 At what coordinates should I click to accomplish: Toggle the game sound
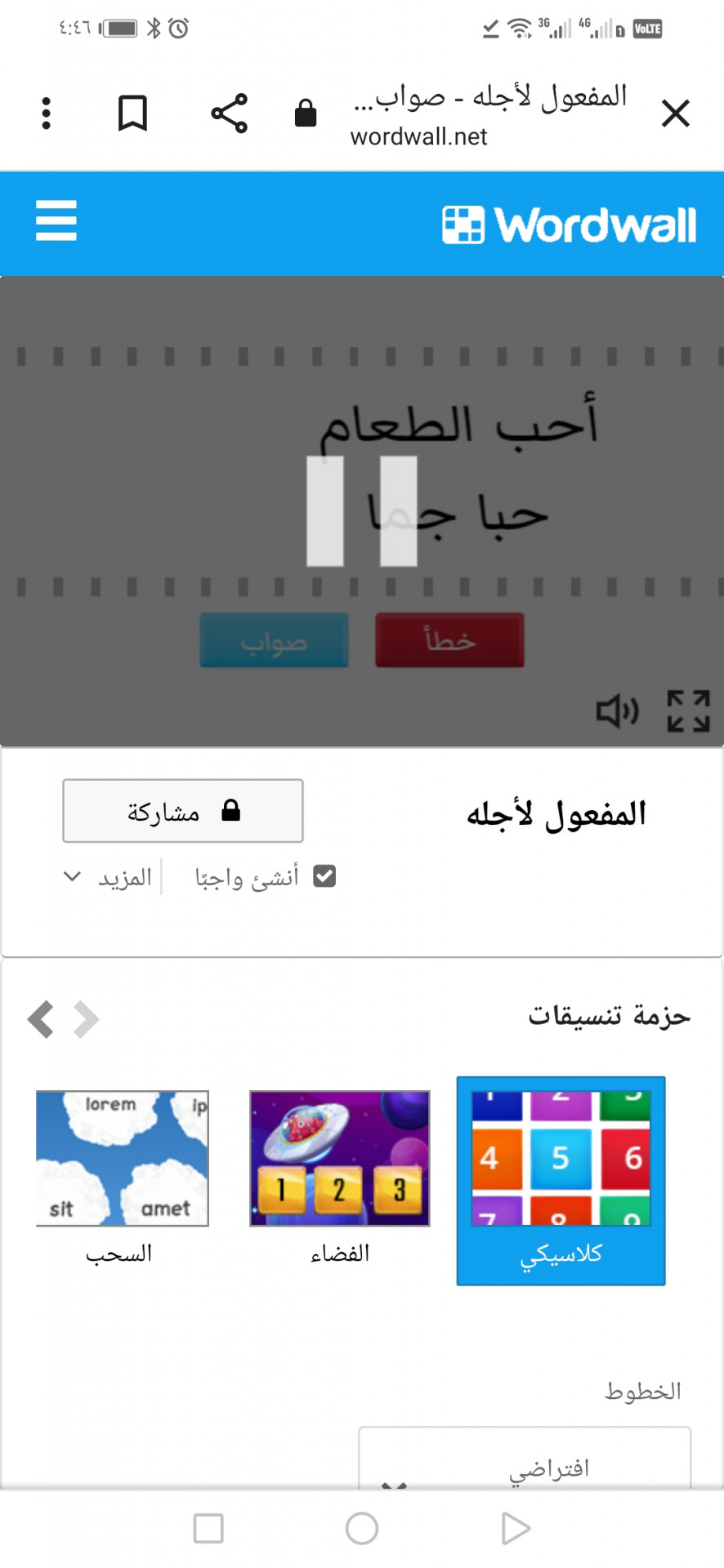[617, 711]
